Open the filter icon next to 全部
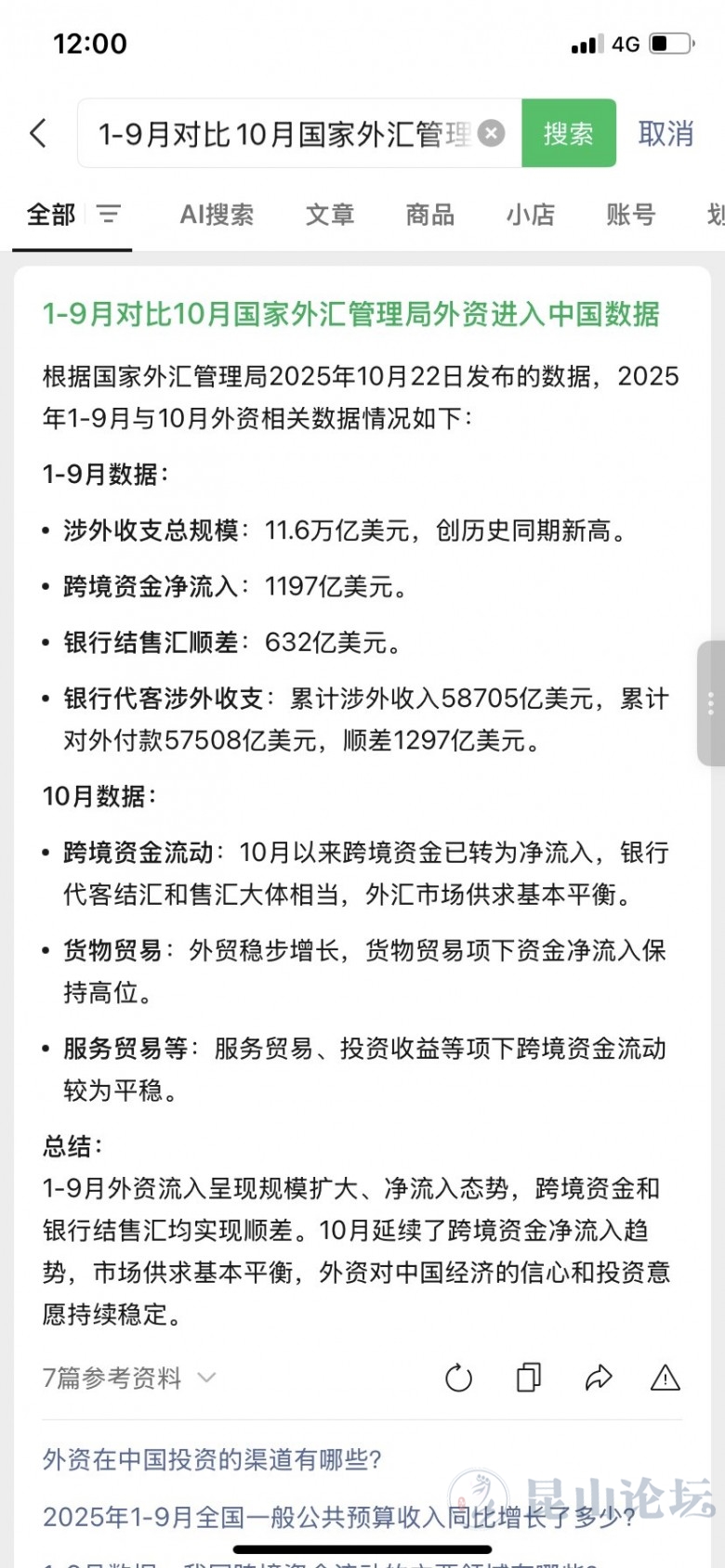This screenshot has width=725, height=1568. click(109, 215)
